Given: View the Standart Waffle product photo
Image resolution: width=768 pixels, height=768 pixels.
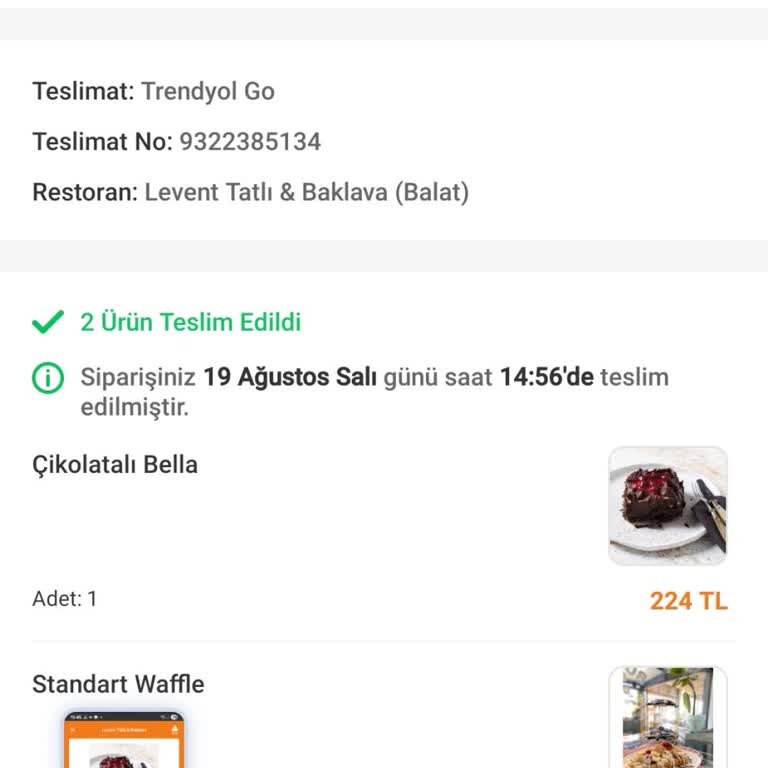Looking at the screenshot, I should click(x=667, y=718).
